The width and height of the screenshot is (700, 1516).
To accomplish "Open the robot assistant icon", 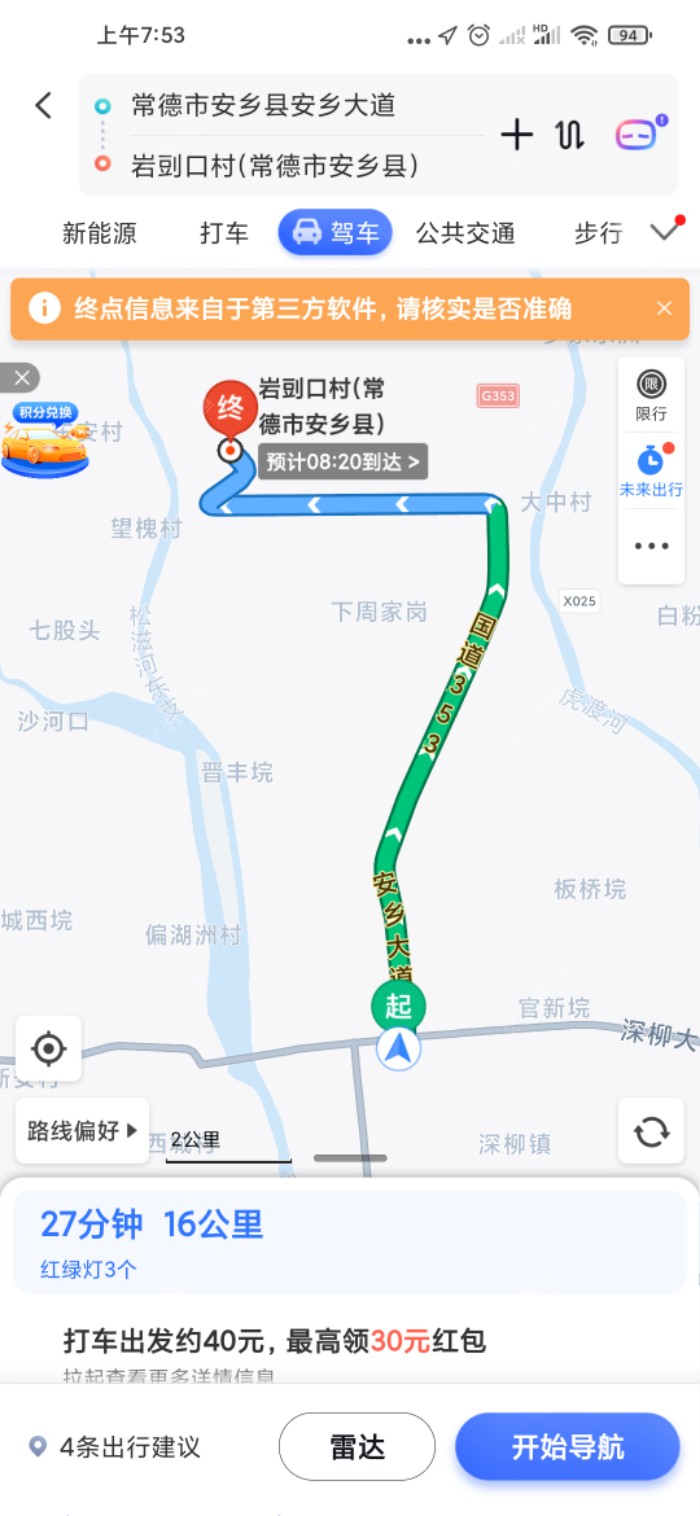I will (636, 133).
